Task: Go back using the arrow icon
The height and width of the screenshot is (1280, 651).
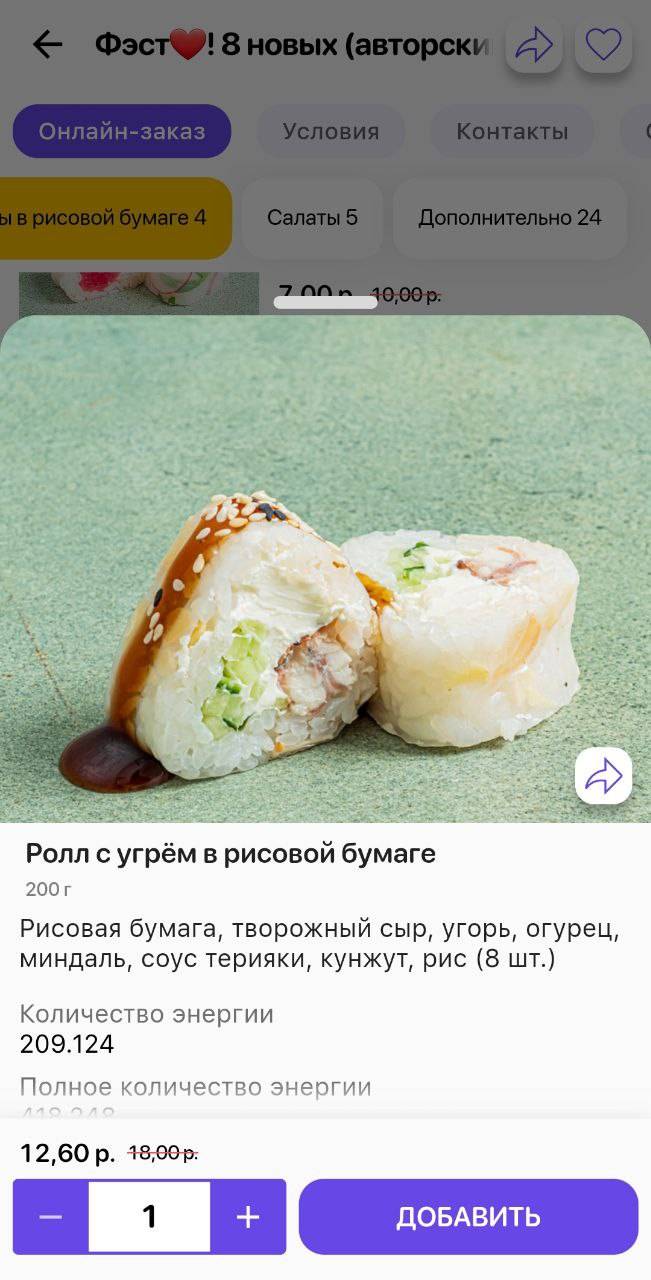Action: tap(47, 44)
